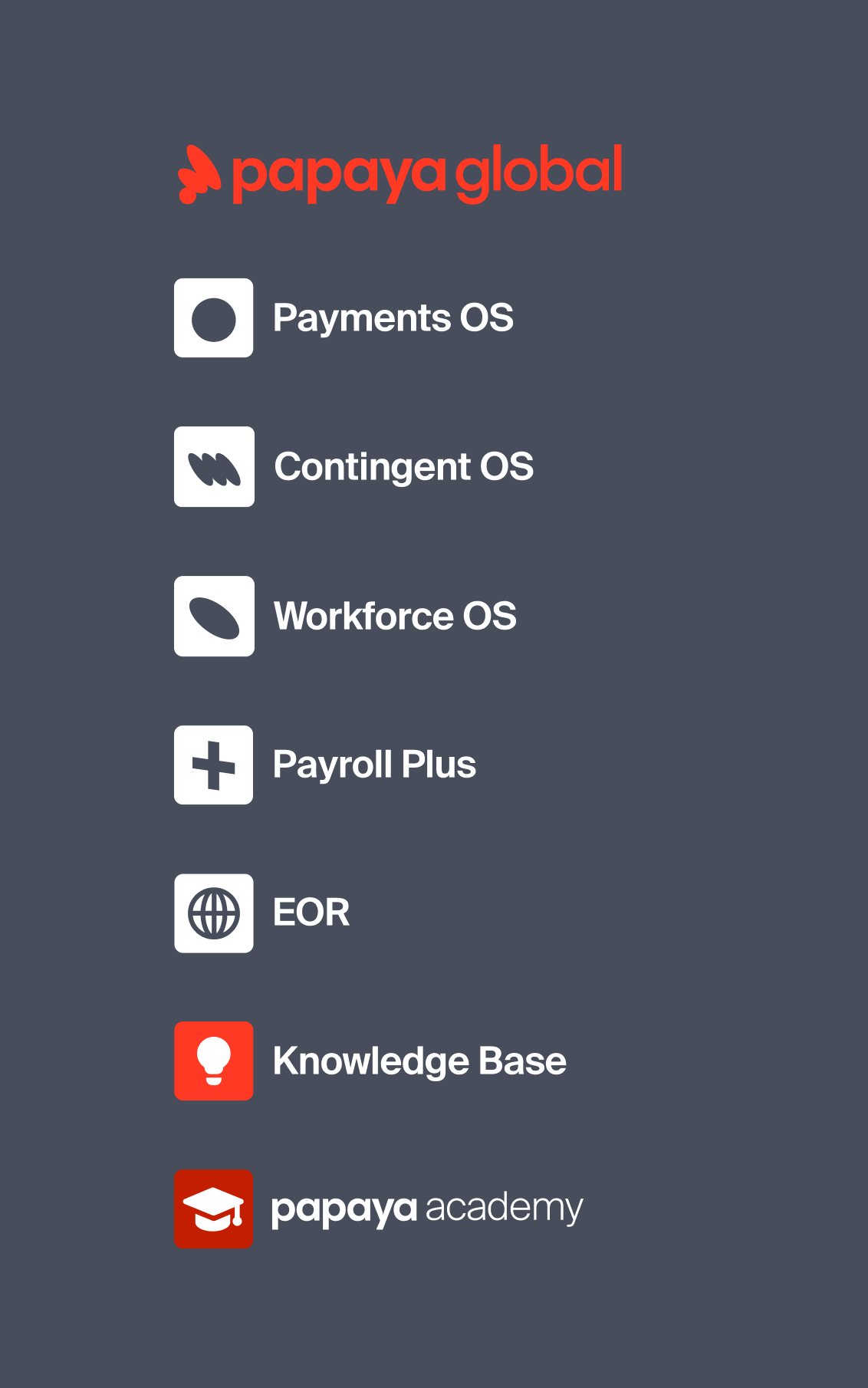Viewport: 868px width, 1388px height.
Task: Launch Papaya Academy
Action: pos(379,1209)
